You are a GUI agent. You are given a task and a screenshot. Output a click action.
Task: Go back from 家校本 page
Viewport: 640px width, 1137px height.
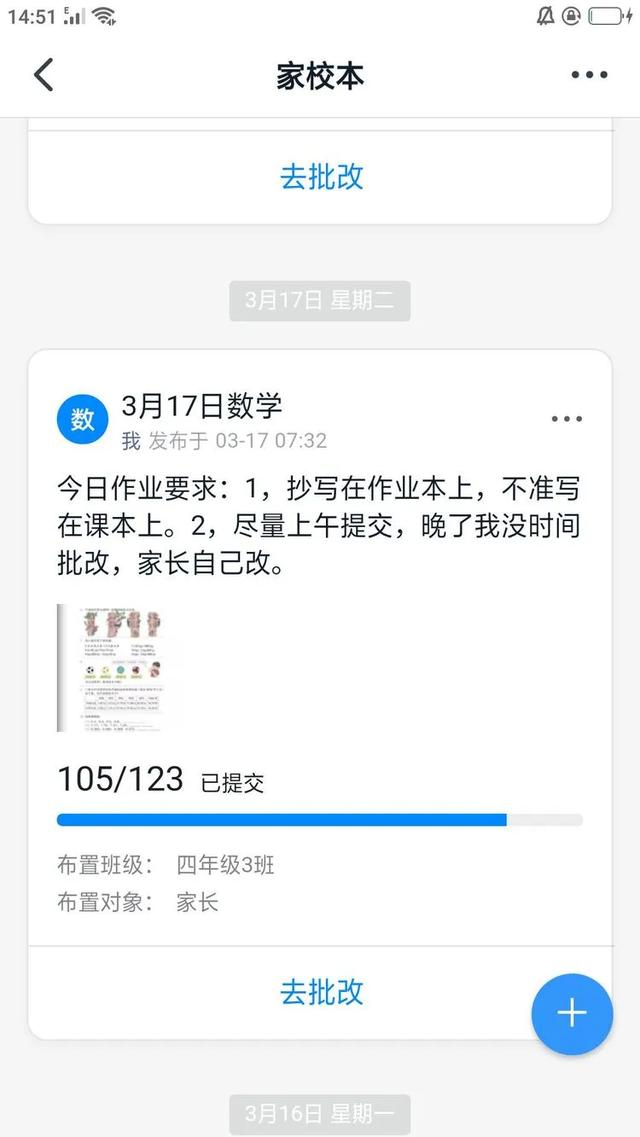44,75
